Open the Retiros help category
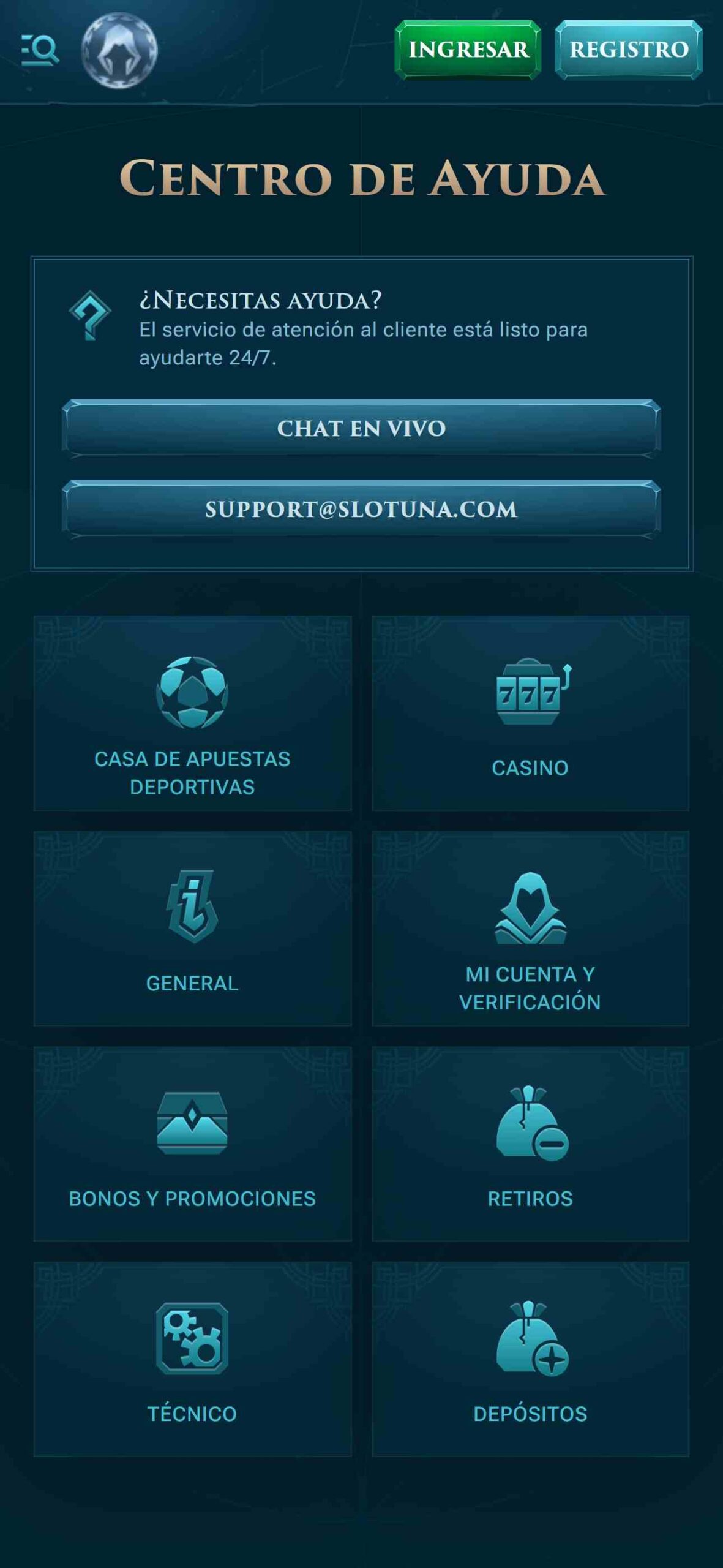723x1568 pixels. tap(530, 1144)
